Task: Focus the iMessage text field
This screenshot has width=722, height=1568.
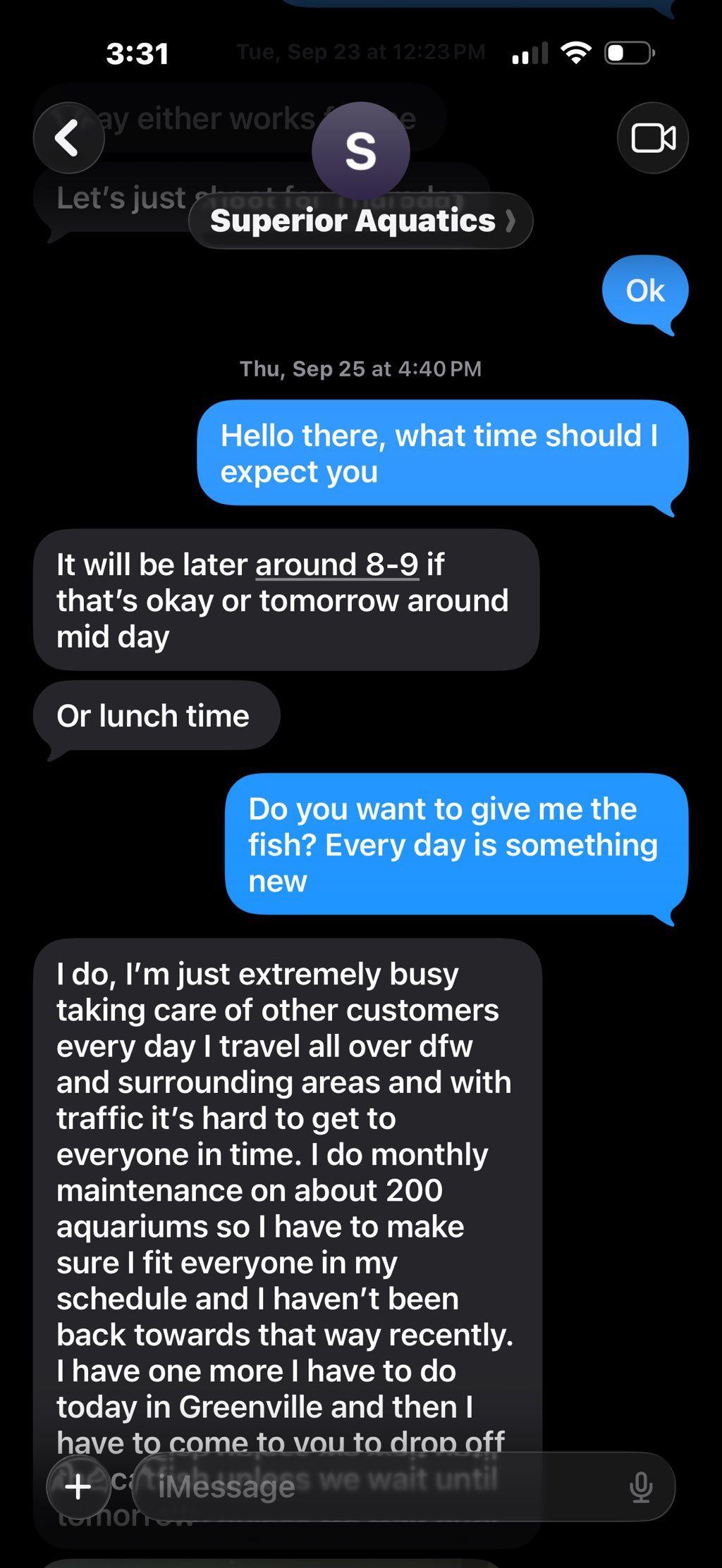Action: click(x=381, y=1487)
